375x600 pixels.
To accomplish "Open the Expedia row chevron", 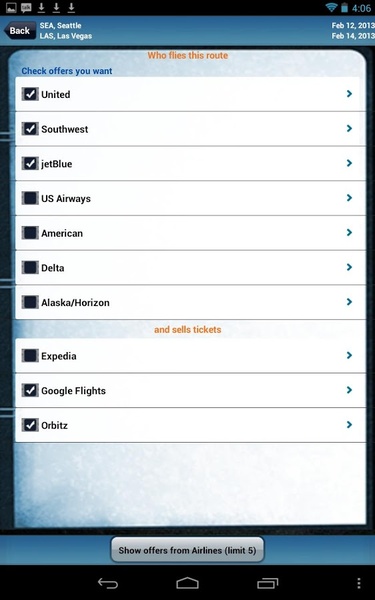I will [x=349, y=355].
